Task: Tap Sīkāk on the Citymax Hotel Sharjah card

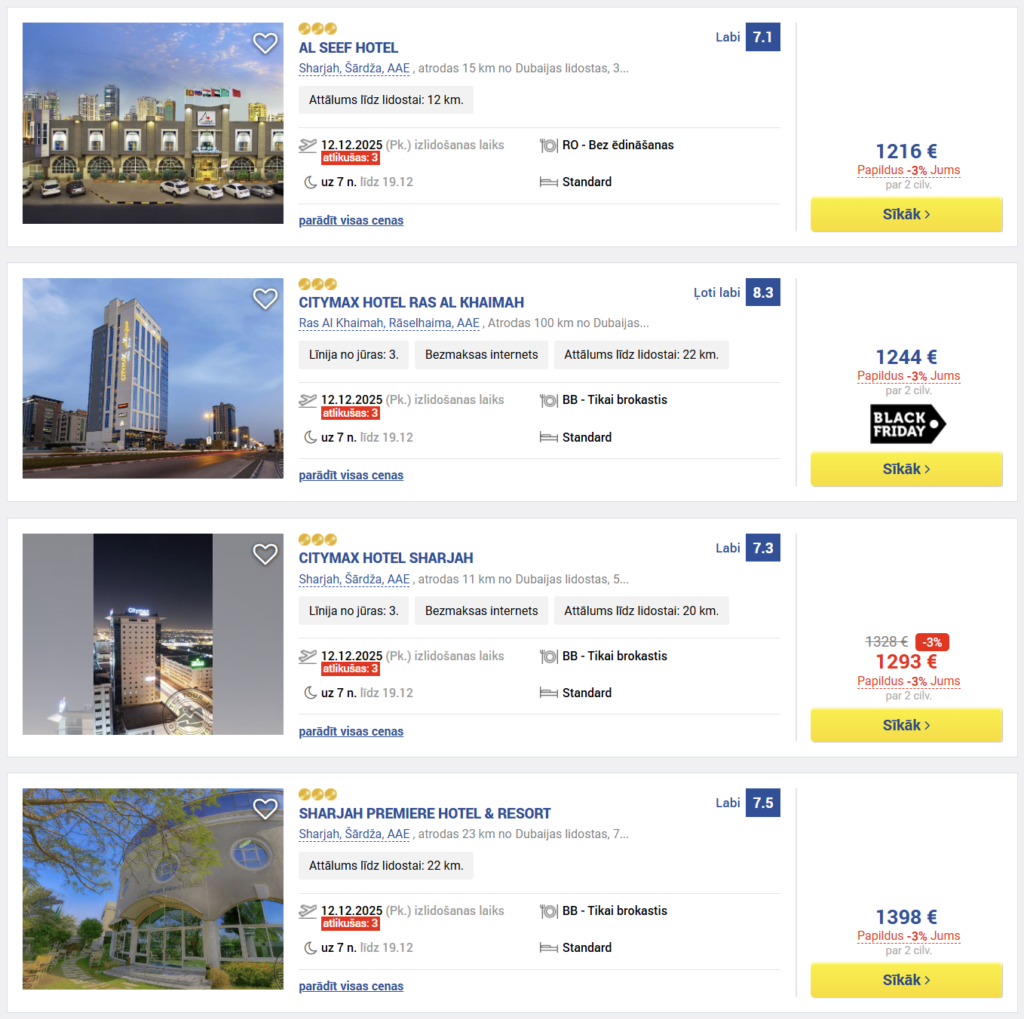Action: click(x=906, y=725)
